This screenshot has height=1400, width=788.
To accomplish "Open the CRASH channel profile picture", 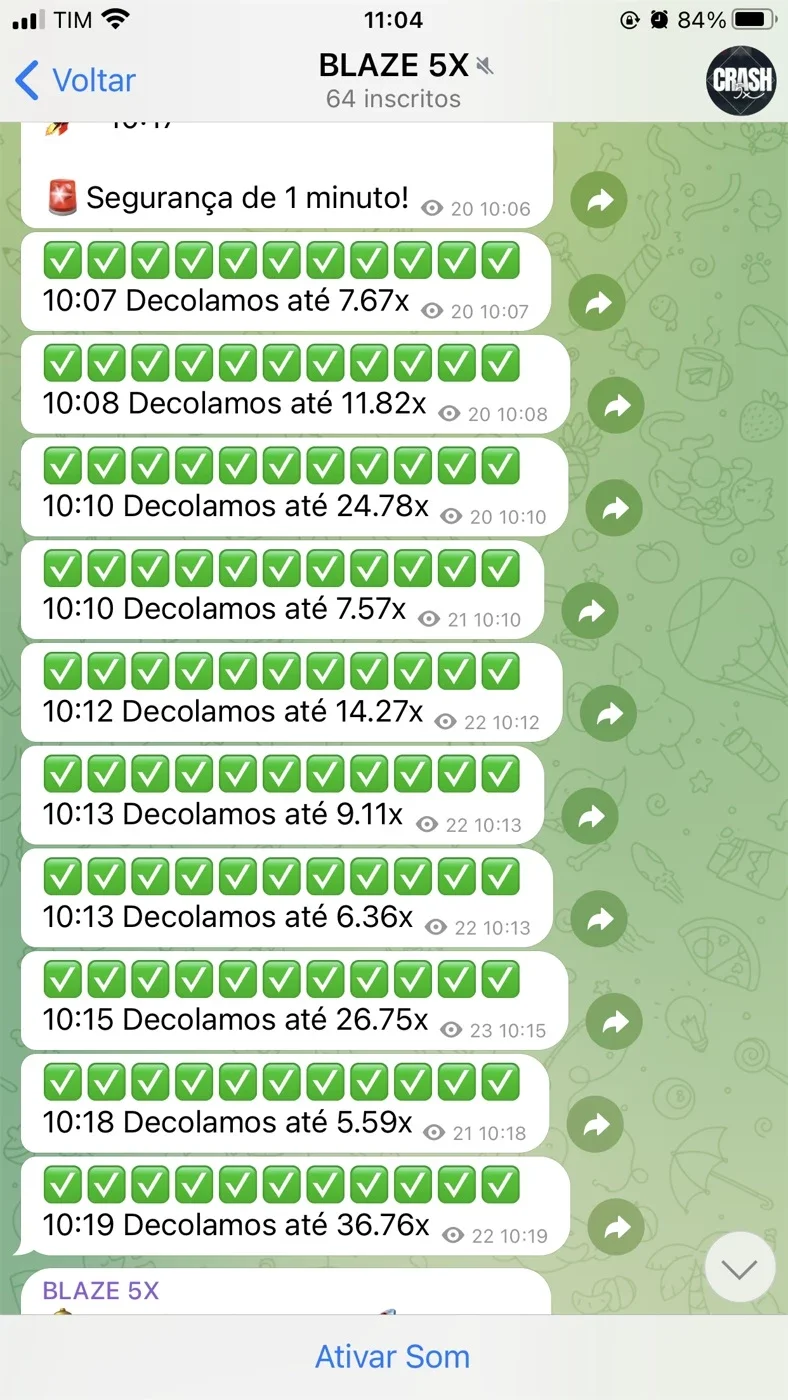I will tap(741, 81).
